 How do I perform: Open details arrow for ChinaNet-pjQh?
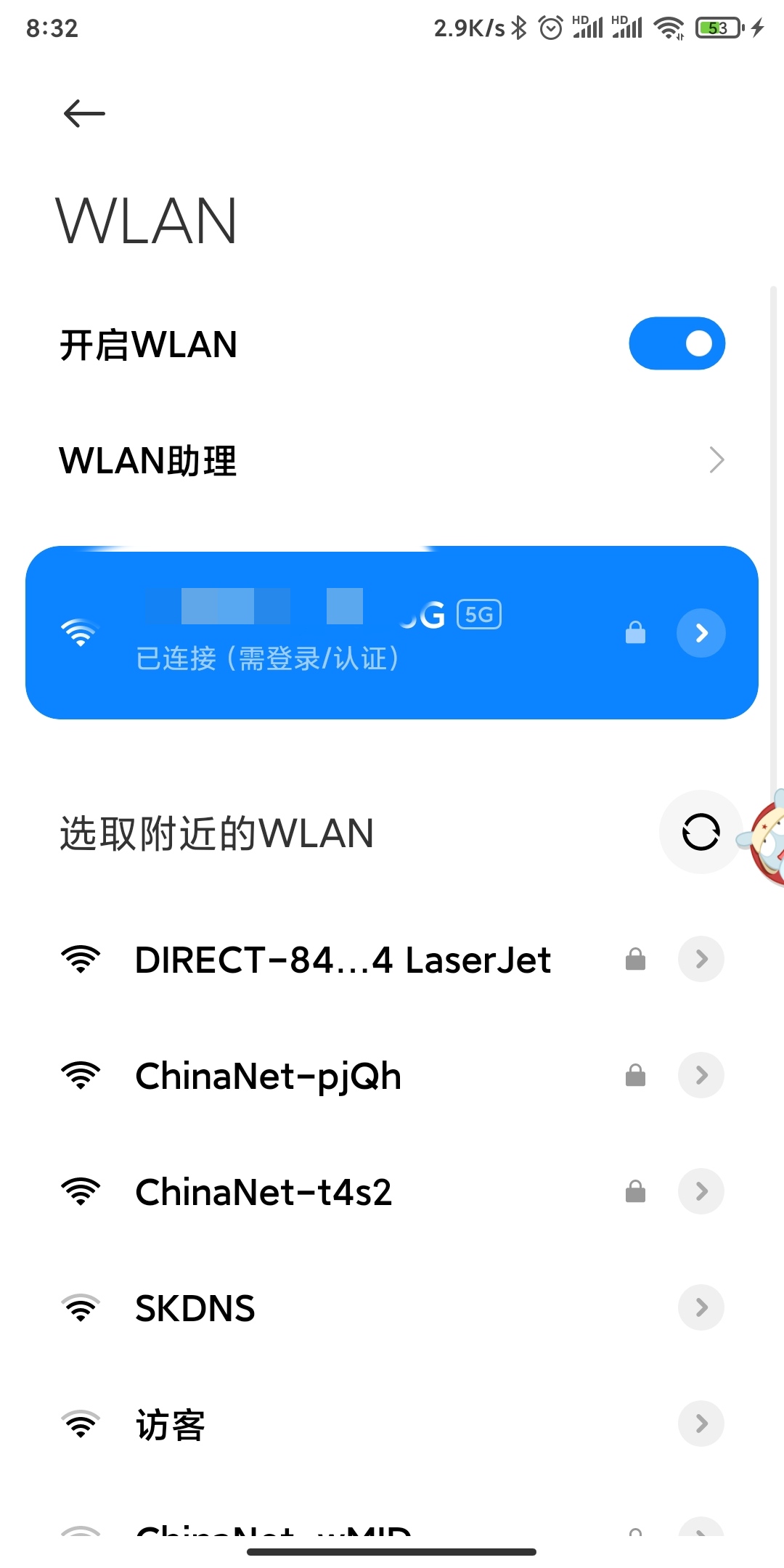click(701, 1075)
